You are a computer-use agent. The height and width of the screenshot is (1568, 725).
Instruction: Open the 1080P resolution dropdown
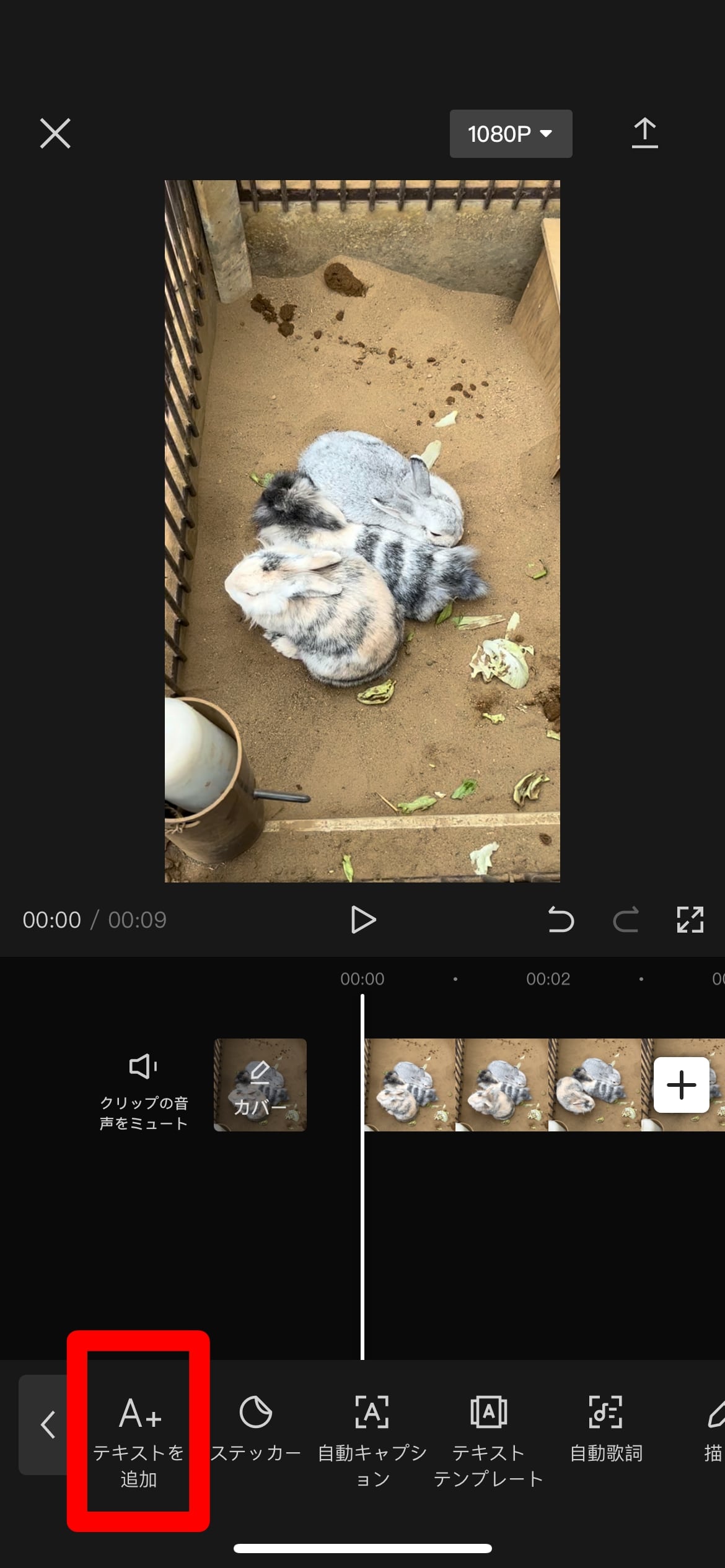pyautogui.click(x=510, y=134)
